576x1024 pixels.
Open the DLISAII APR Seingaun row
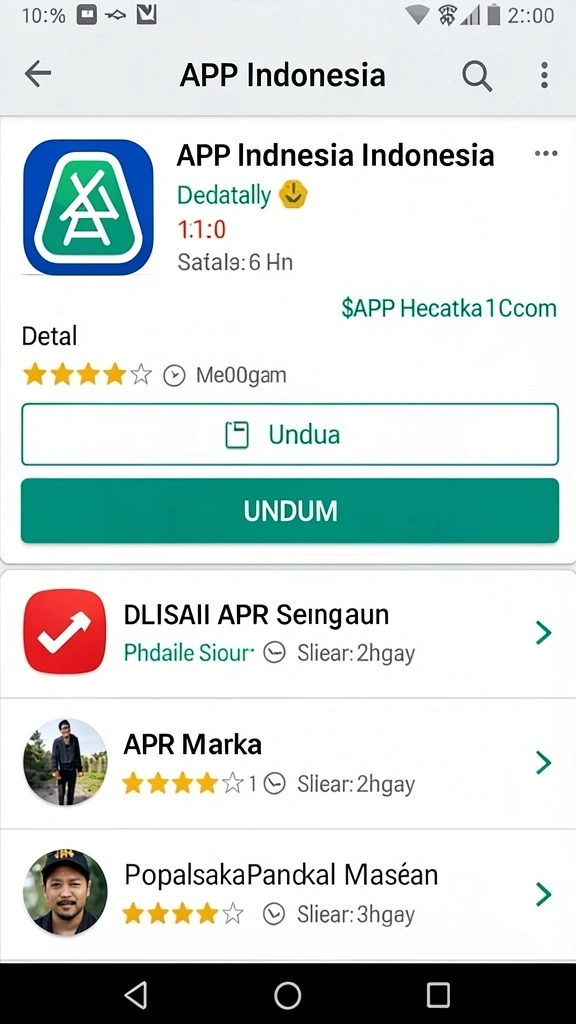[288, 632]
